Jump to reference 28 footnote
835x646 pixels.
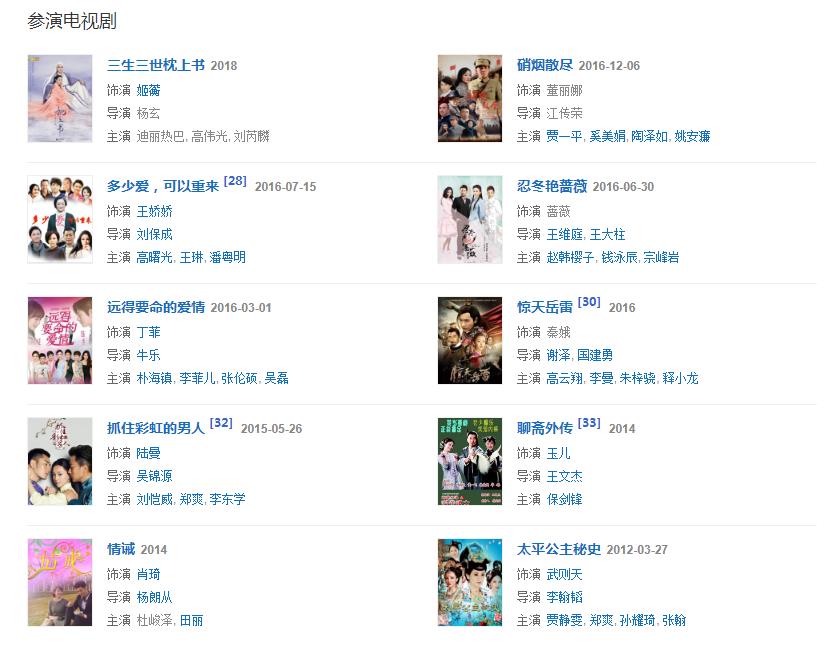(235, 181)
